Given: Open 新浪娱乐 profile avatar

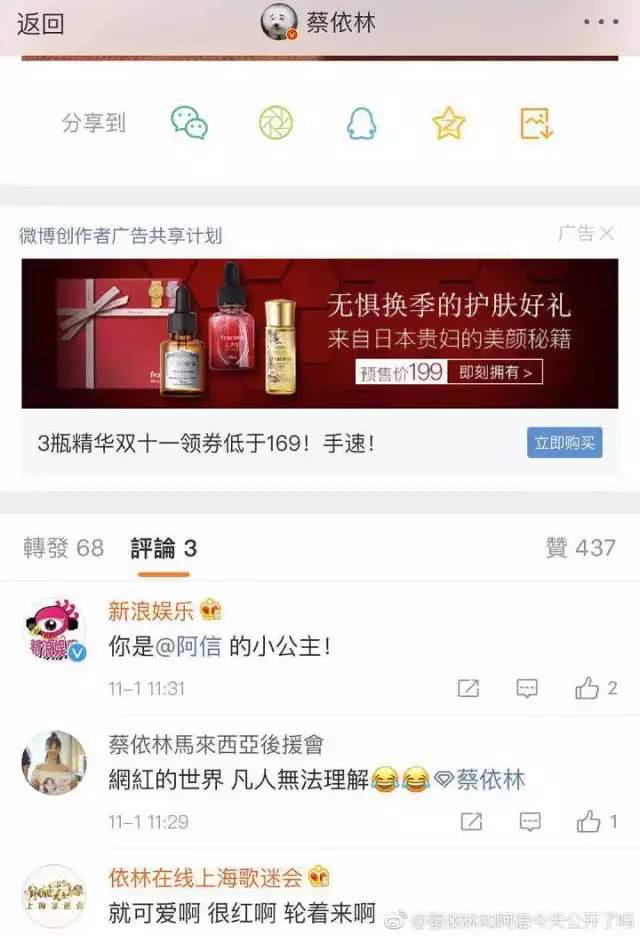Looking at the screenshot, I should tap(54, 633).
